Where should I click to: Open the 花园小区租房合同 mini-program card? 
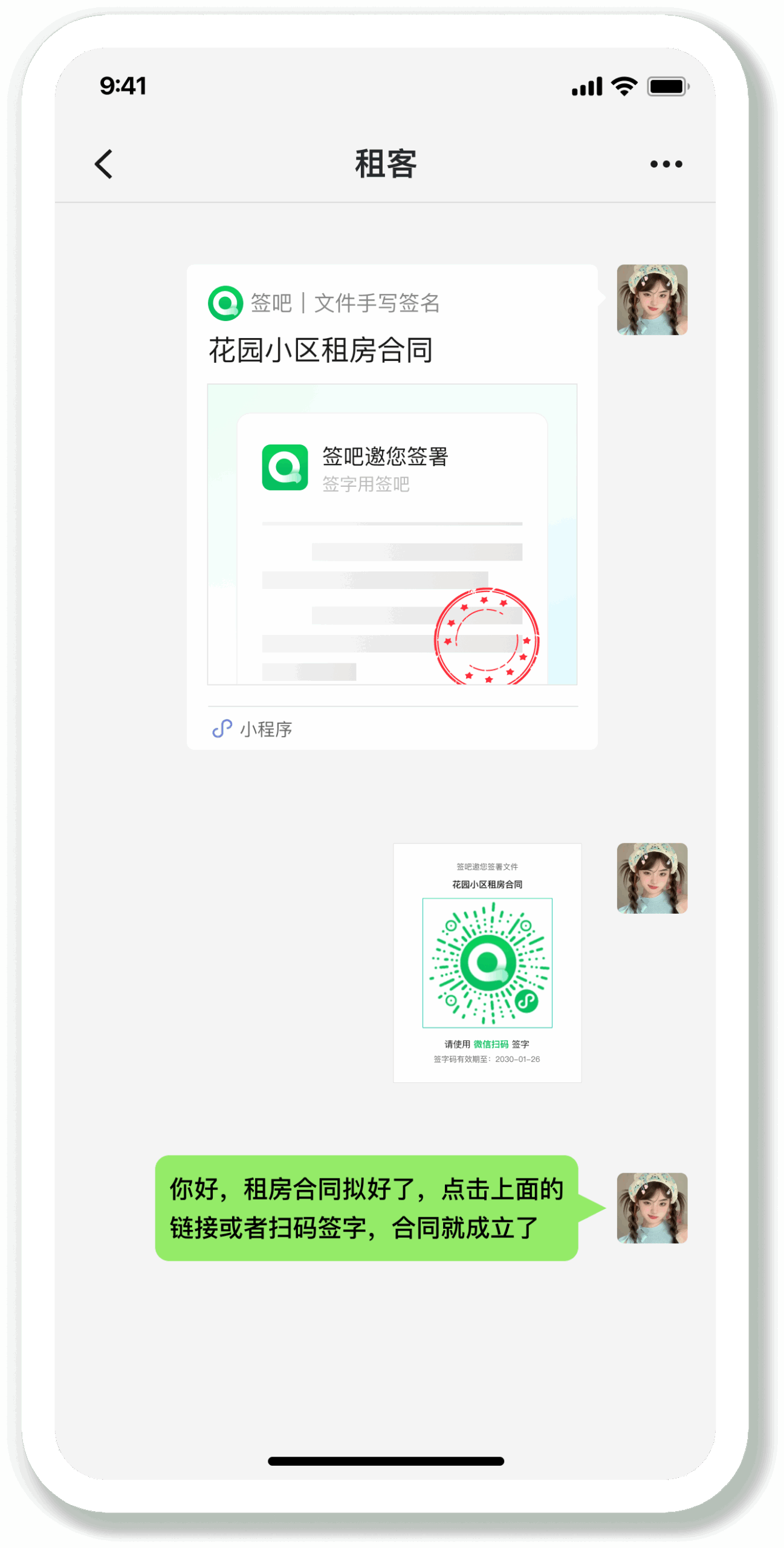point(392,507)
